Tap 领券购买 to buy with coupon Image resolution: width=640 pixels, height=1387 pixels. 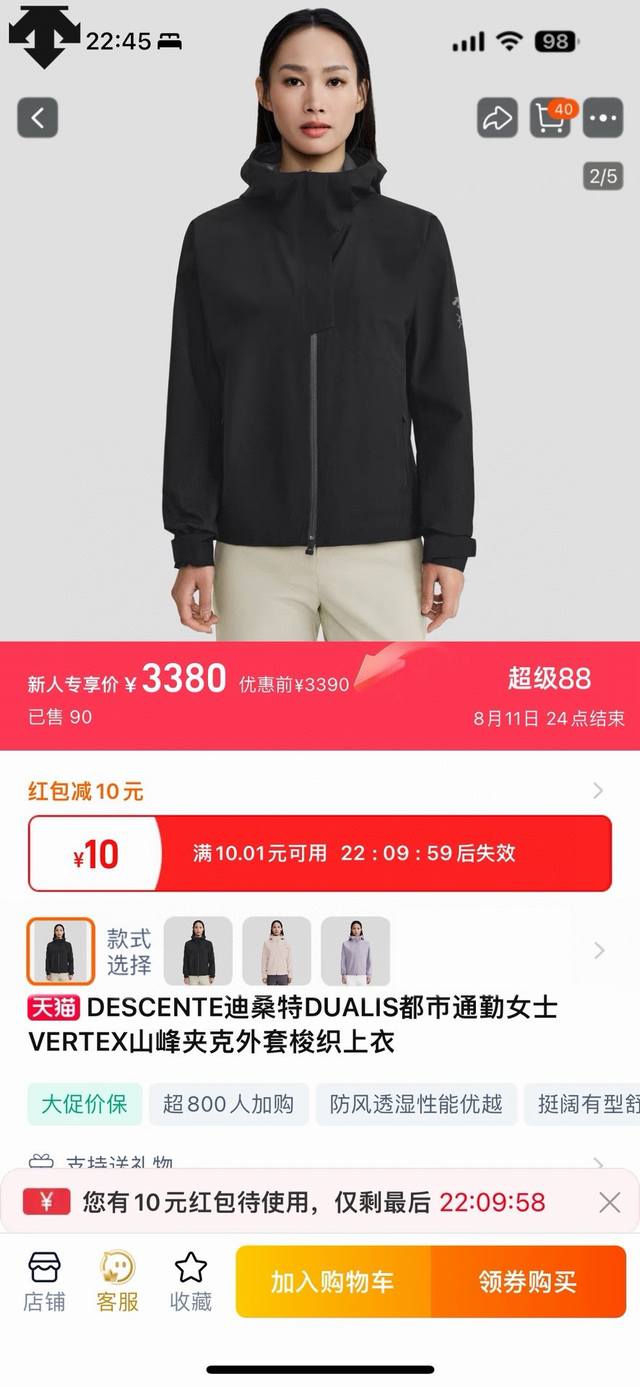click(527, 1282)
